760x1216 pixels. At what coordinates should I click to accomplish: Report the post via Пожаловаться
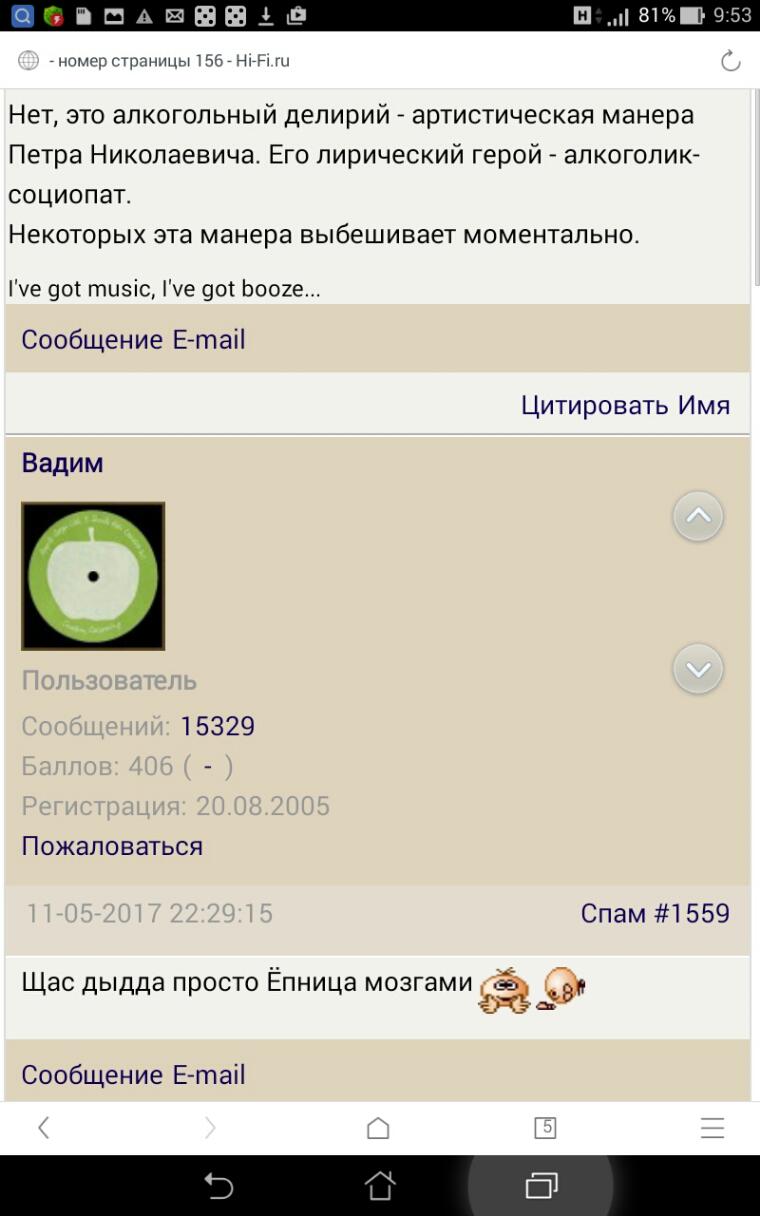click(x=112, y=846)
